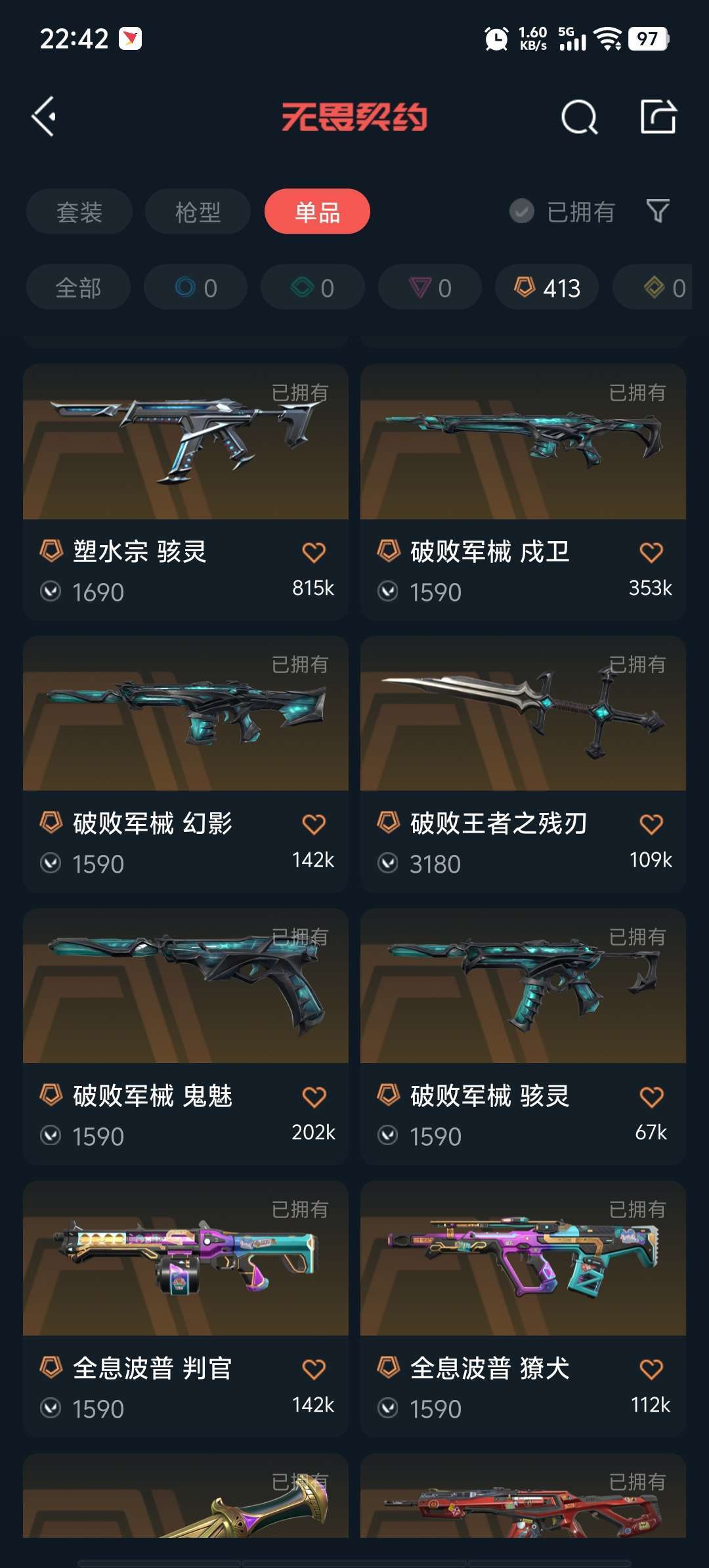Open the 塑水宗 骇灵 skin card

(186, 492)
